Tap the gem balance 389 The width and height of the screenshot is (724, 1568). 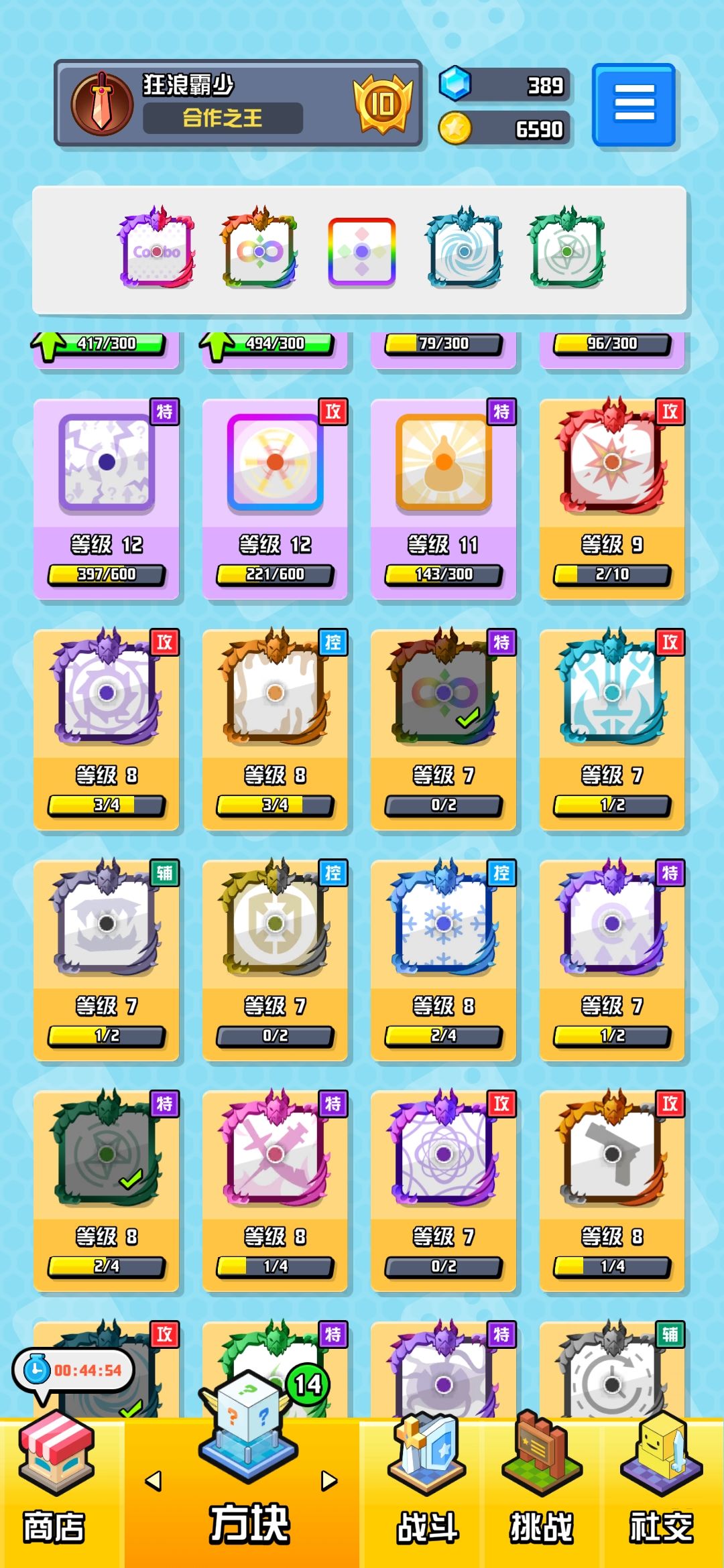505,85
